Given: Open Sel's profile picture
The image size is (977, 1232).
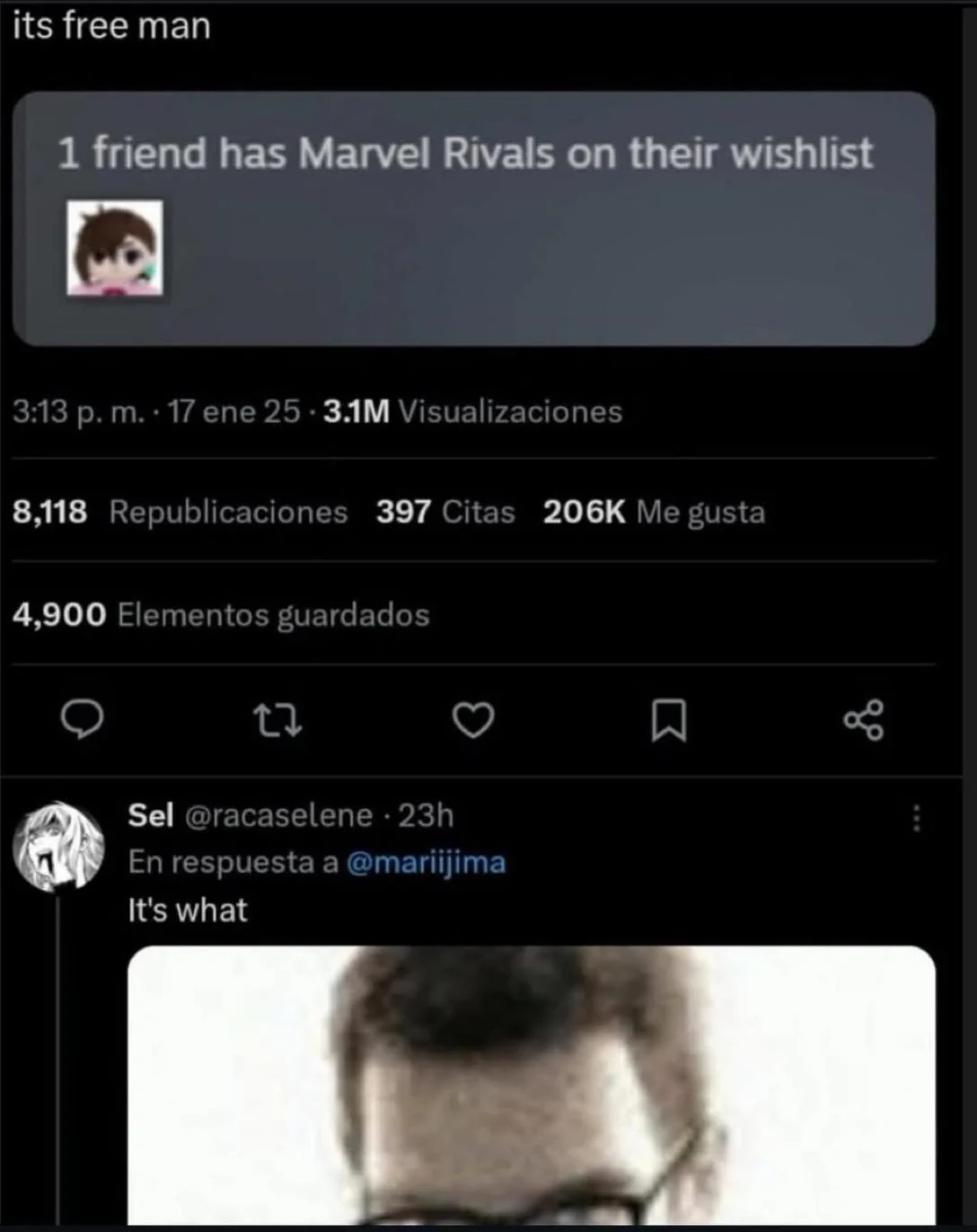Looking at the screenshot, I should [x=59, y=846].
